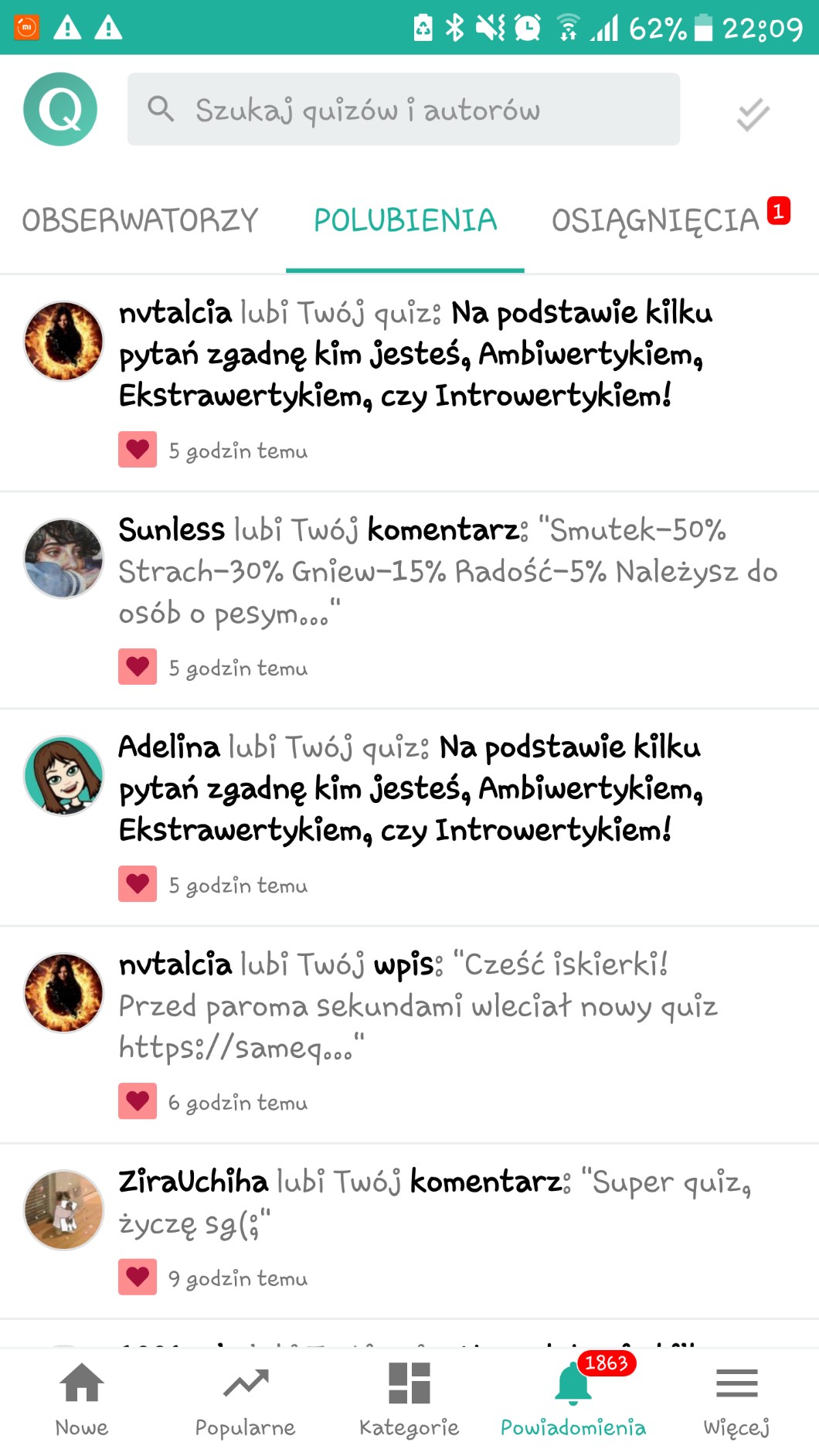Open the quiz and author search field
819x1456 pixels.
tap(403, 110)
